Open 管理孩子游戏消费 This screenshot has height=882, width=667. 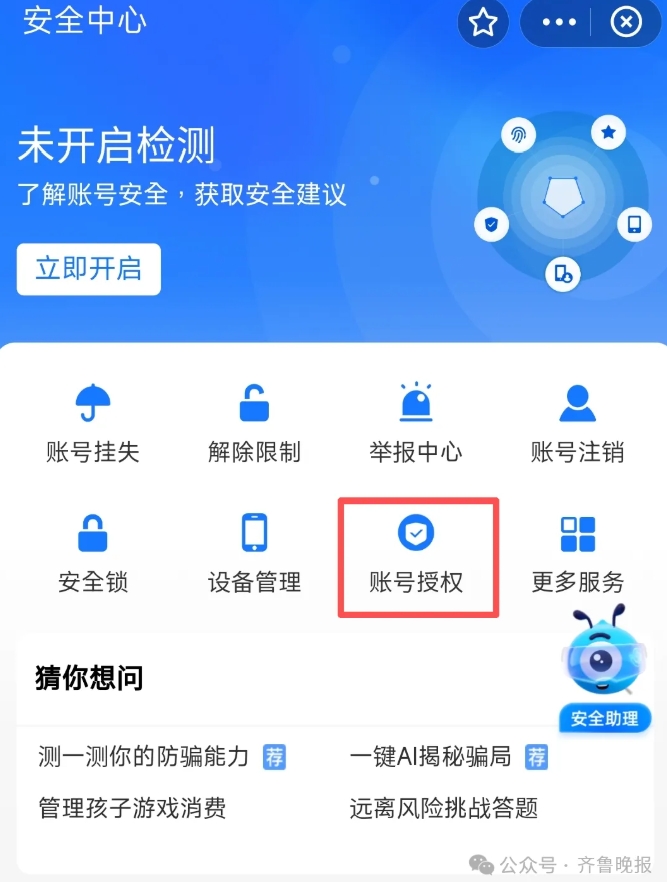[x=132, y=808]
